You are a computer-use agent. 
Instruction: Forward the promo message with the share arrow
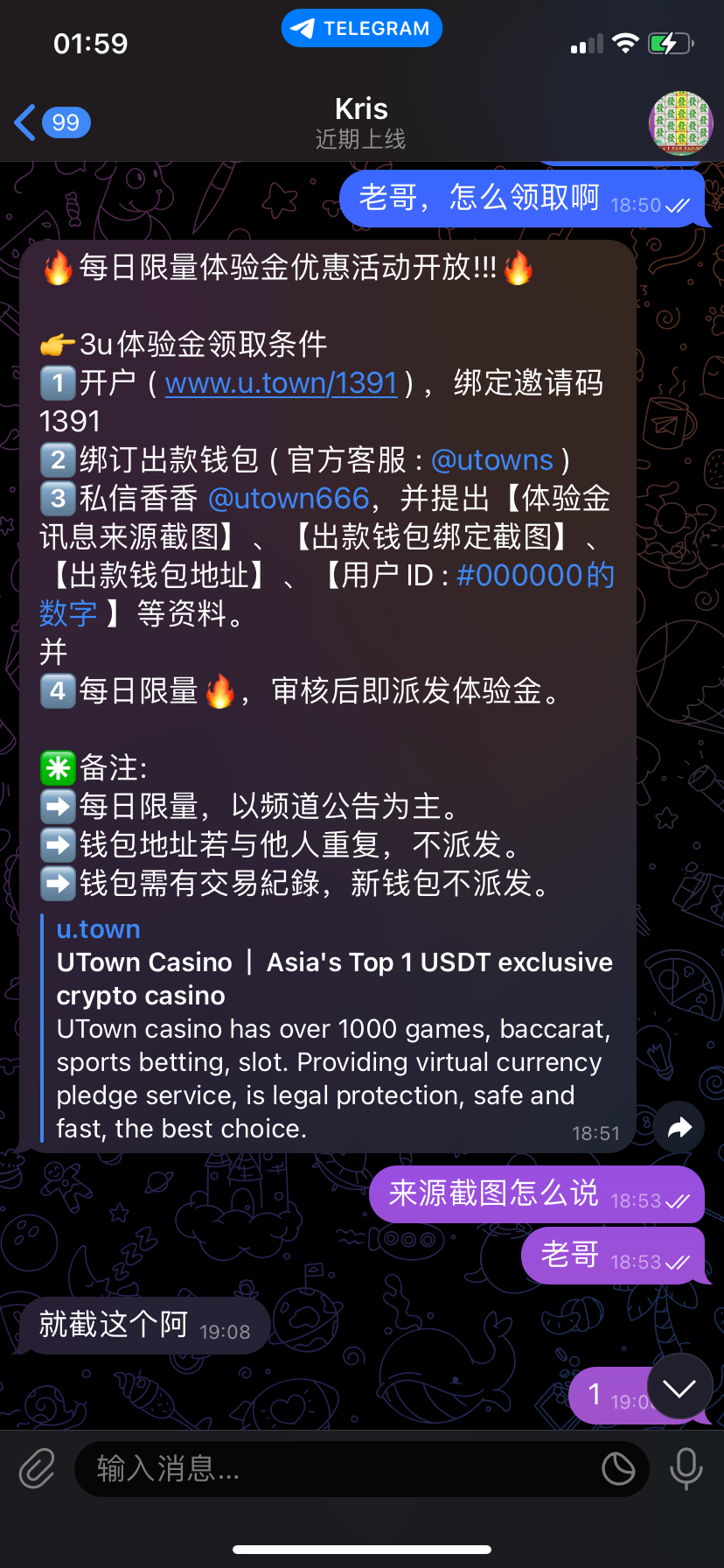[679, 1128]
